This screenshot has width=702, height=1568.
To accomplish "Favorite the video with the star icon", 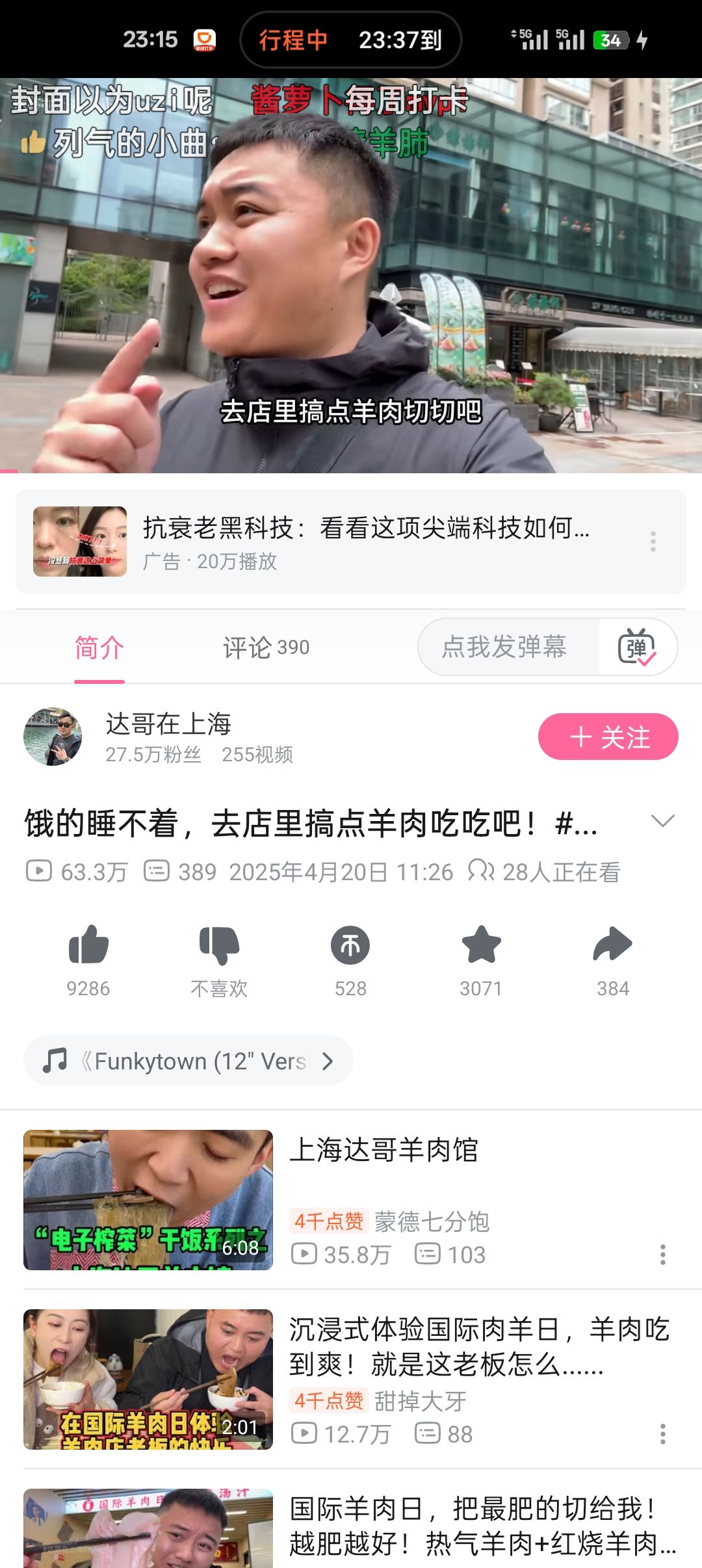I will [x=481, y=946].
